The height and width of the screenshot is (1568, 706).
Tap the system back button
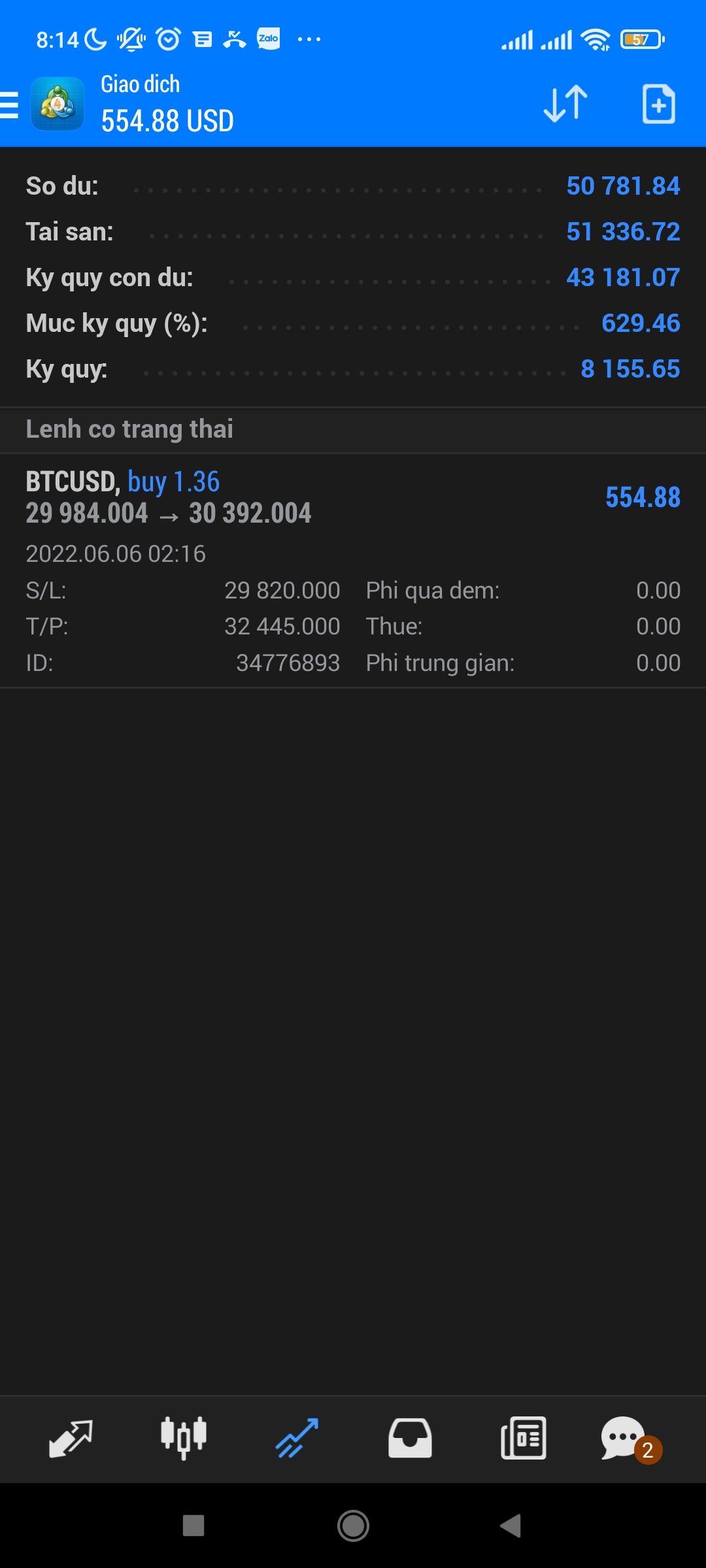[511, 1526]
